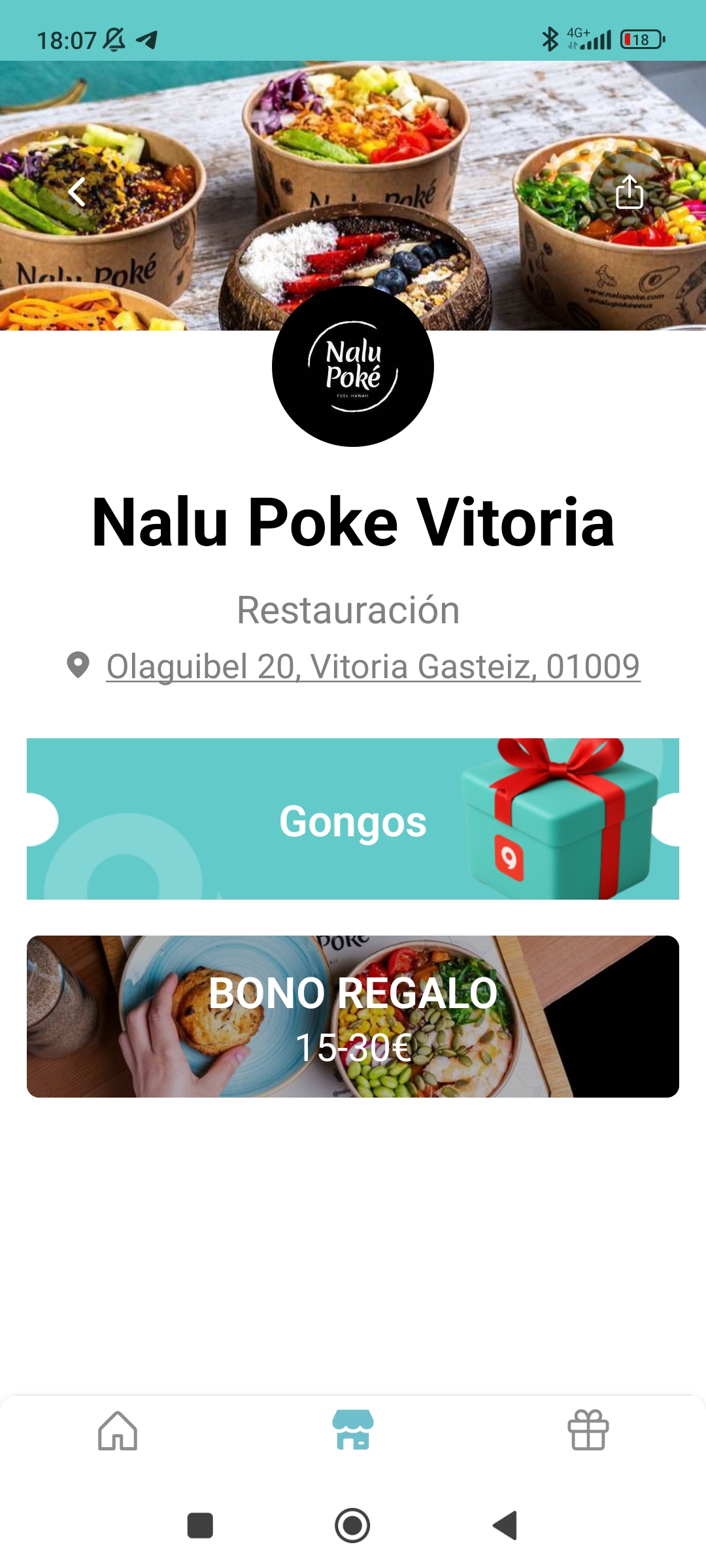Select the shops tab

point(353,1431)
